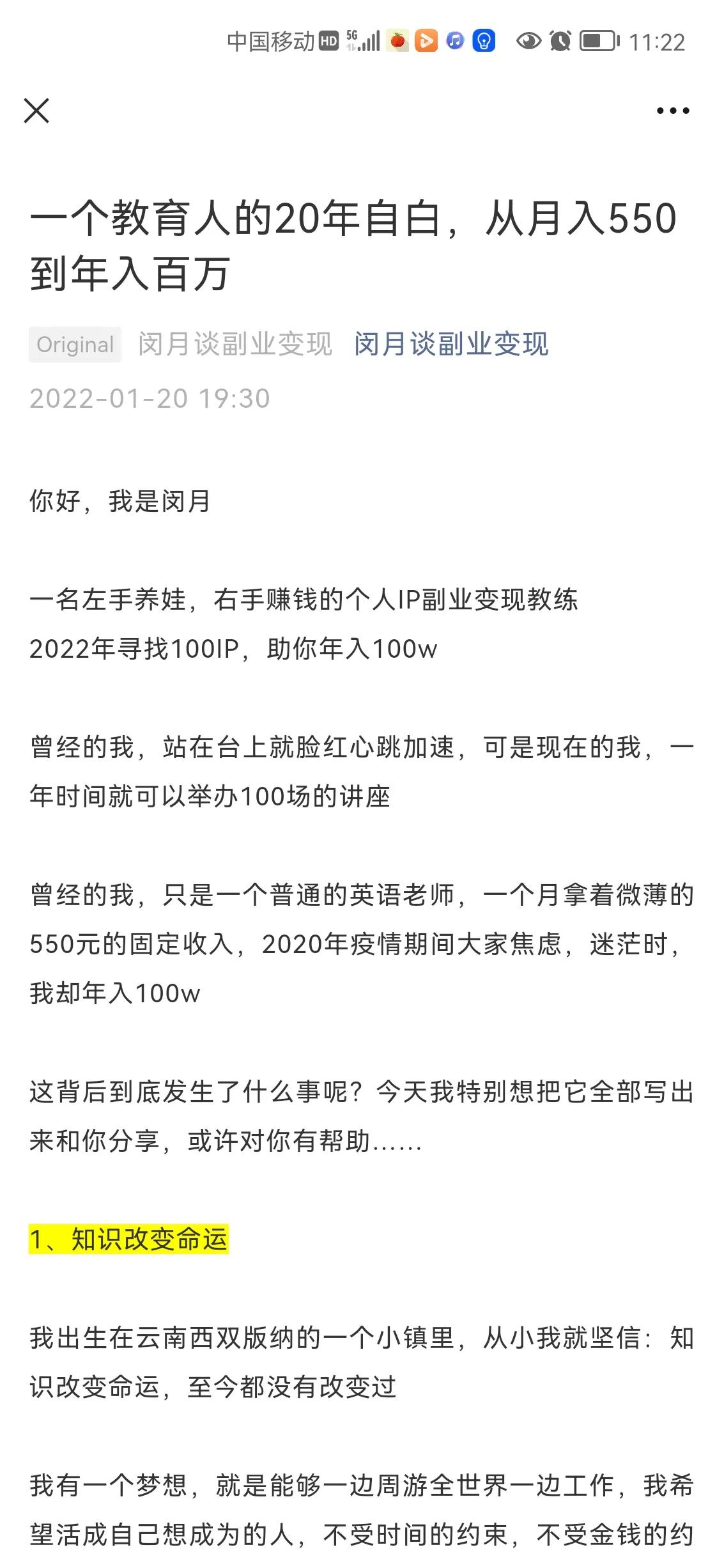Tap the publish date 2022-01-20 19:30
The width and height of the screenshot is (724, 1568).
click(150, 398)
